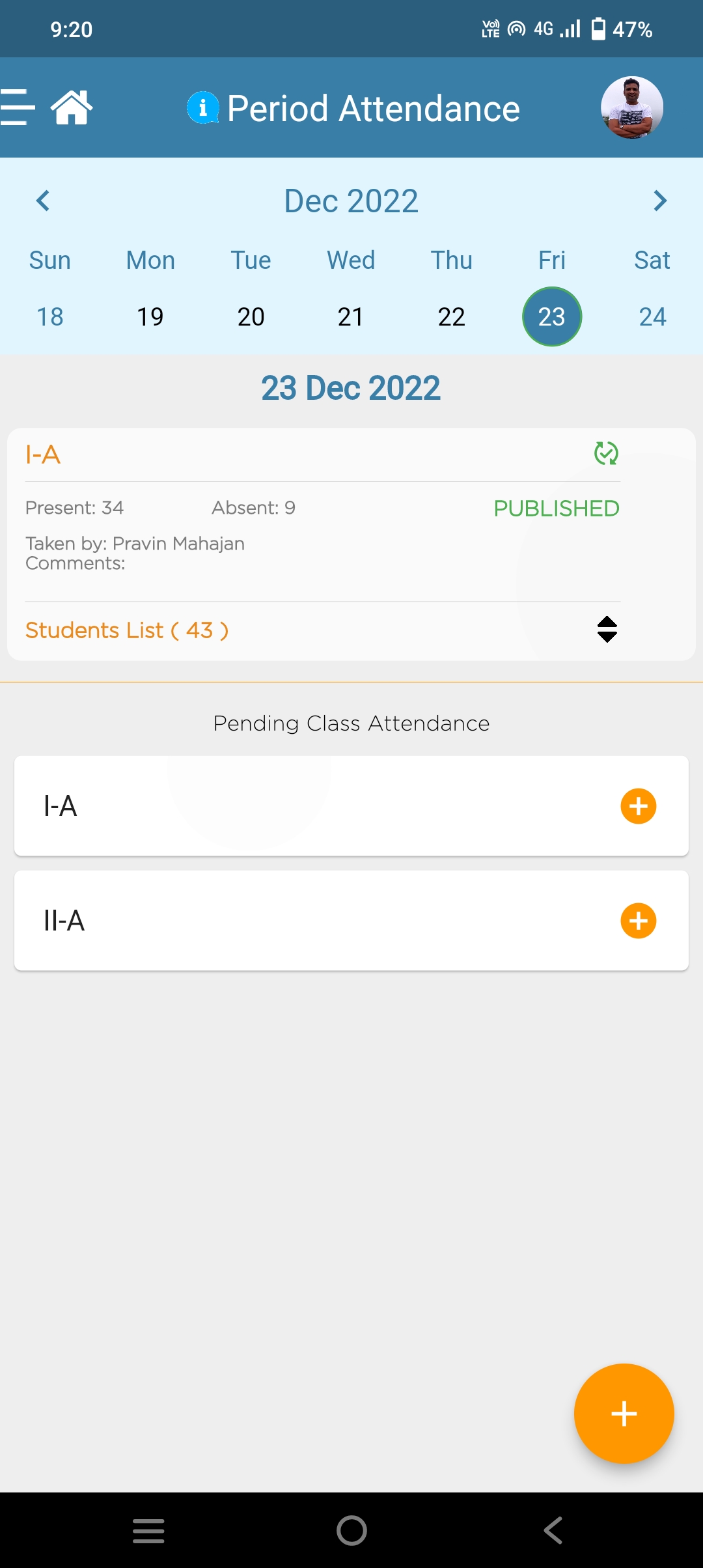Select Friday 23 in the calendar
This screenshot has width=703, height=1568.
[x=552, y=317]
